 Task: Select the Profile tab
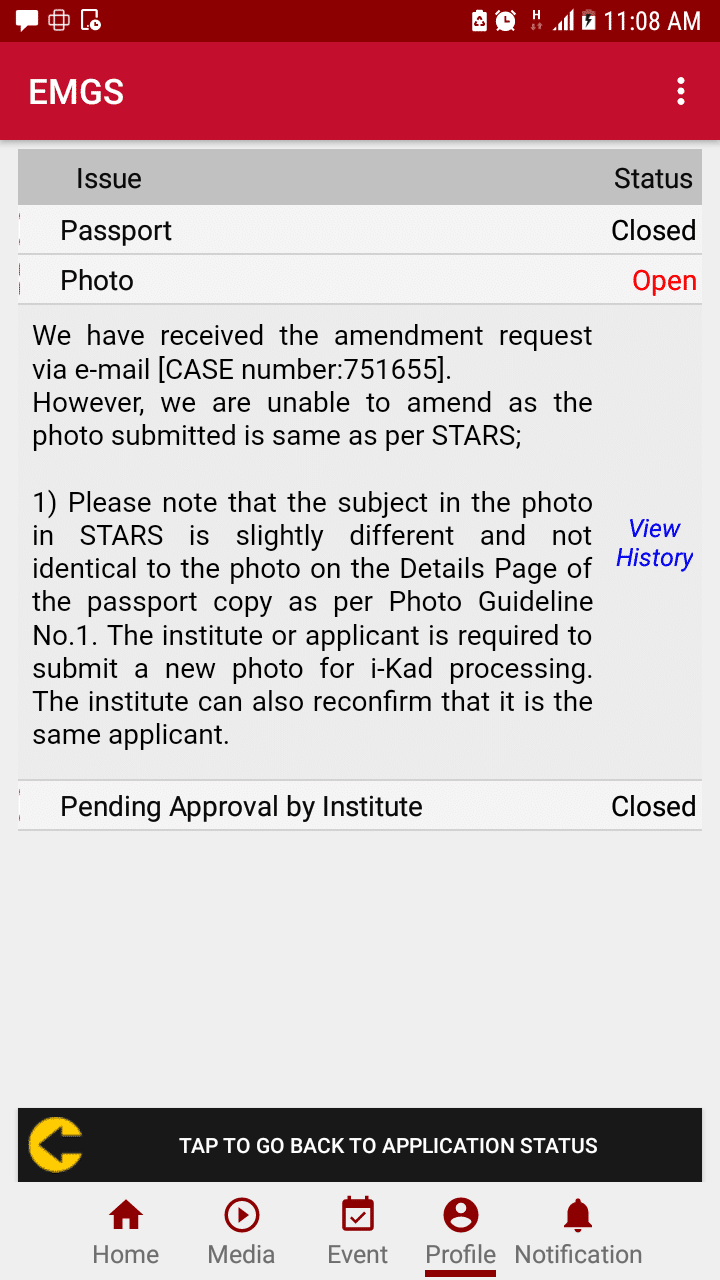[460, 1233]
